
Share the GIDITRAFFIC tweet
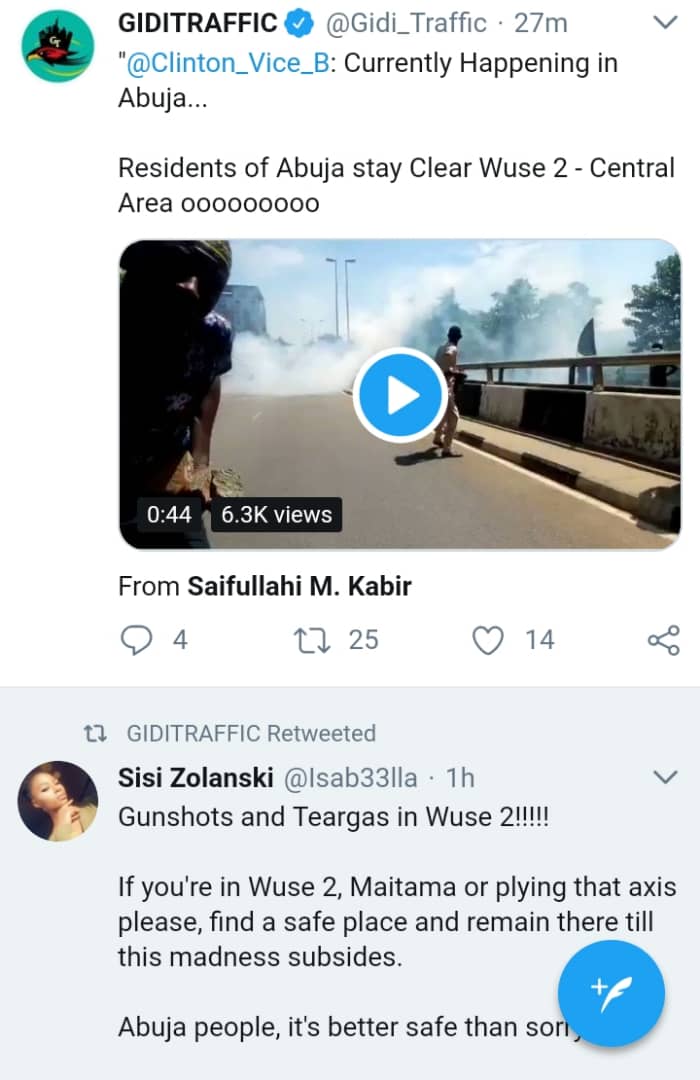pyautogui.click(x=664, y=640)
